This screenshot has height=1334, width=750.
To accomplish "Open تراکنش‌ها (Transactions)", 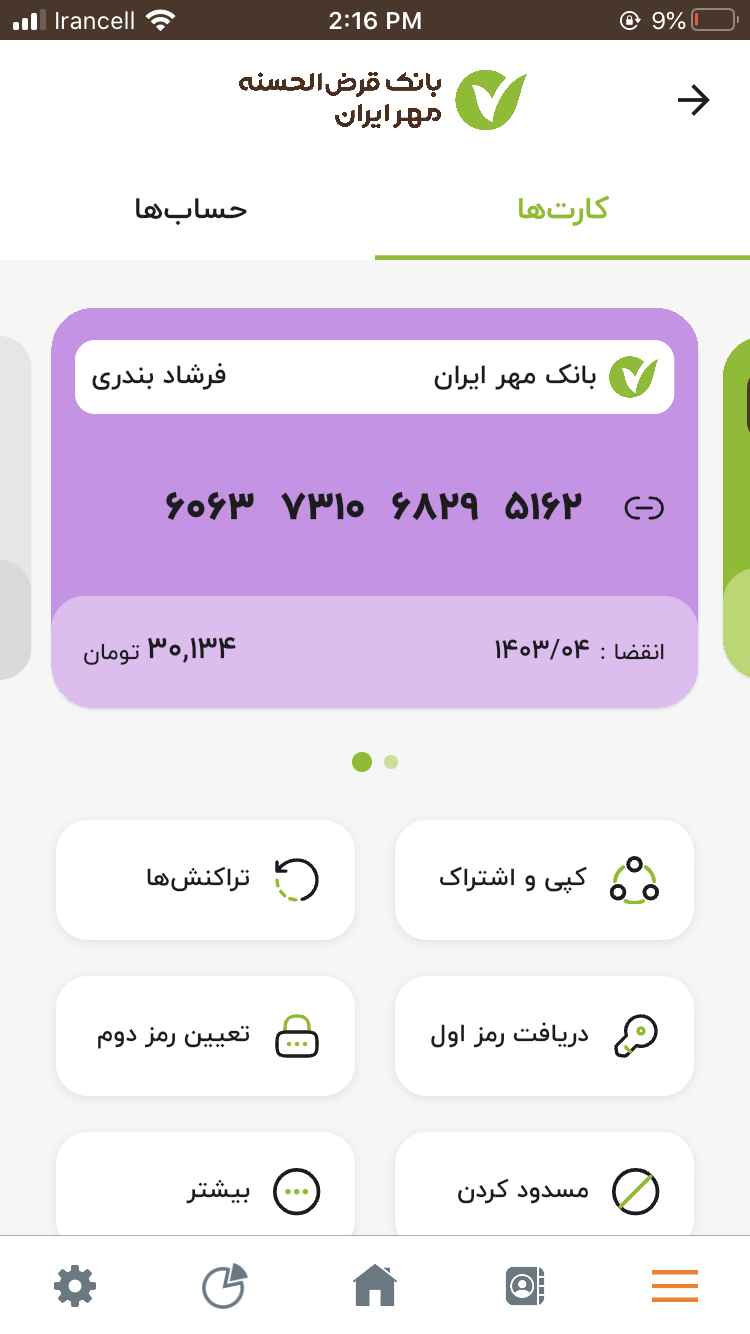I will (x=205, y=880).
